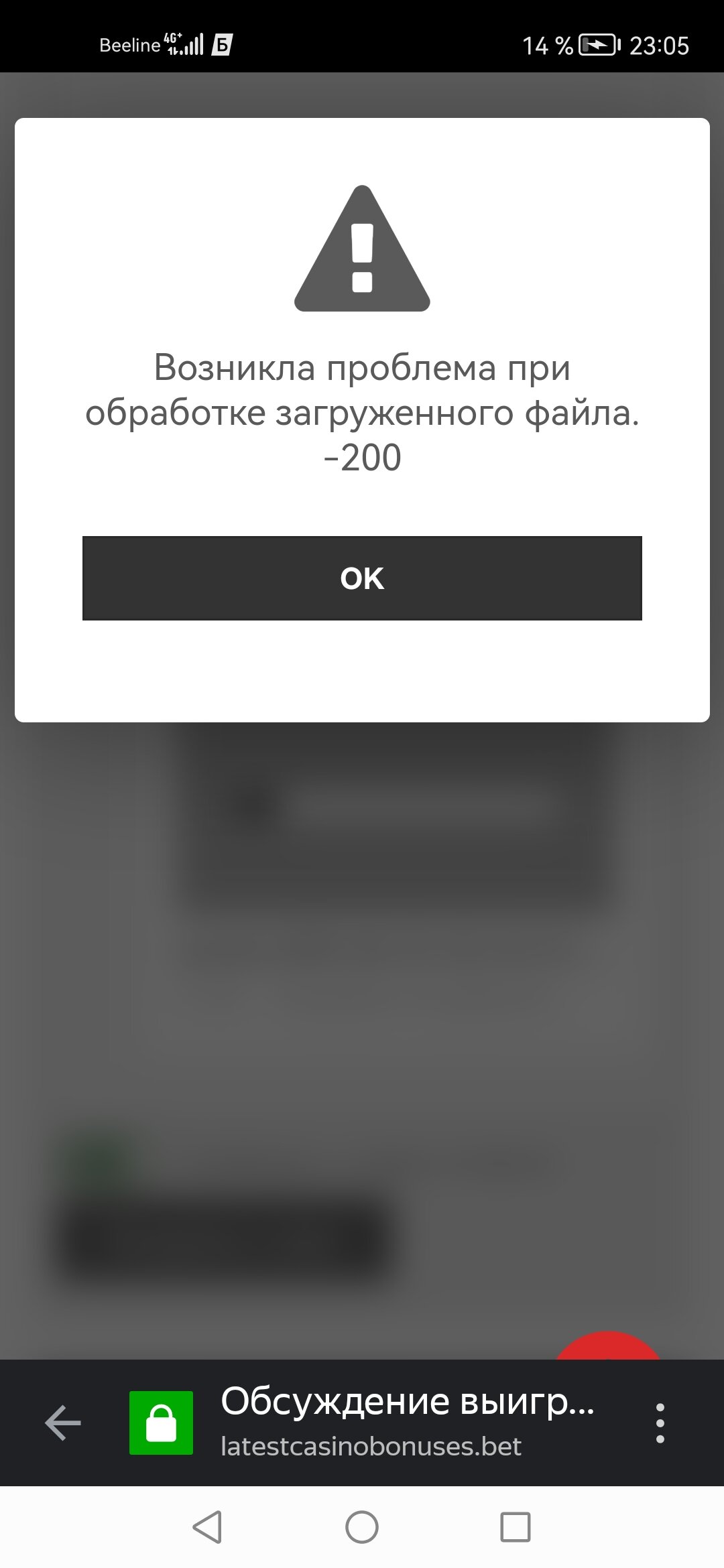Screen dimensions: 724x1568
Task: Open recent apps view
Action: pos(515,1527)
